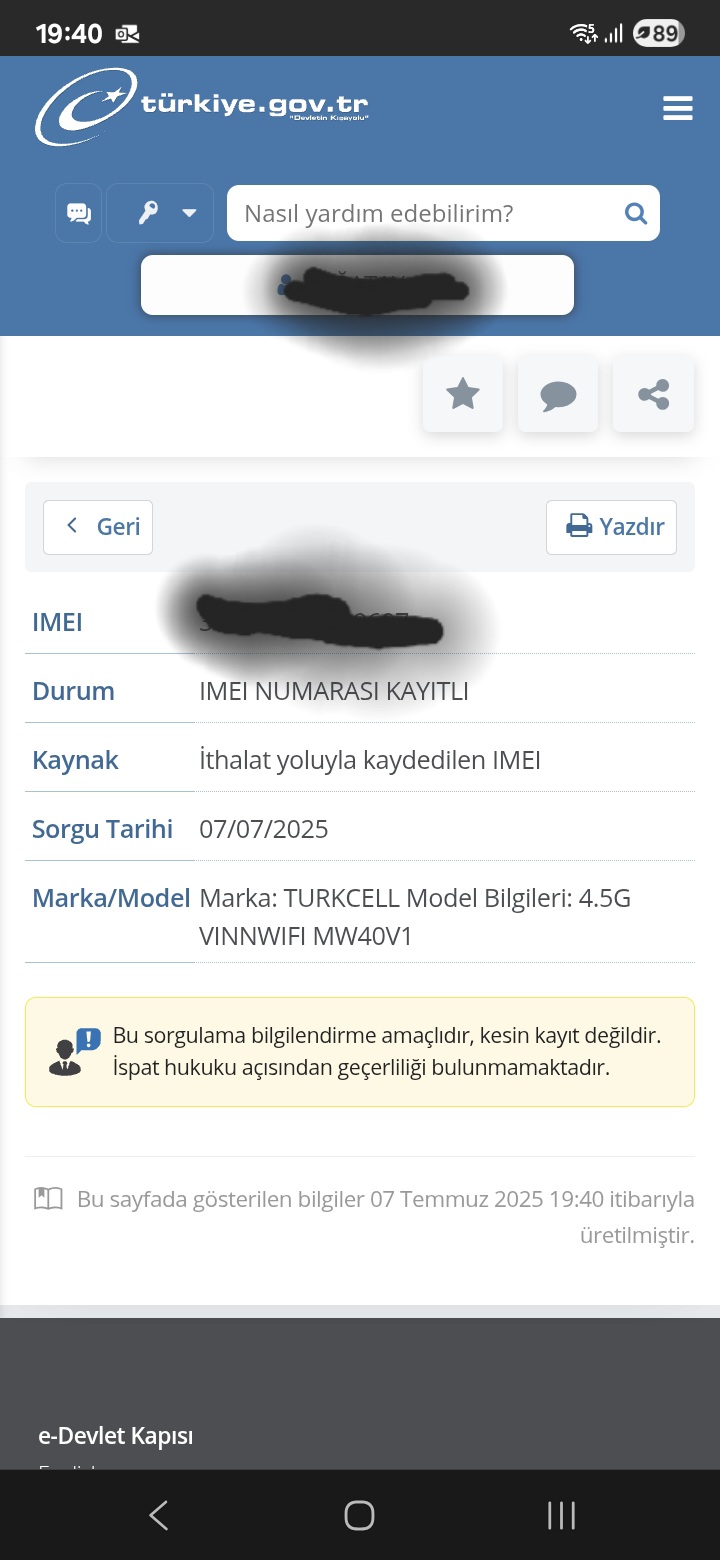Open the chat support icon
The image size is (720, 1560).
79,213
